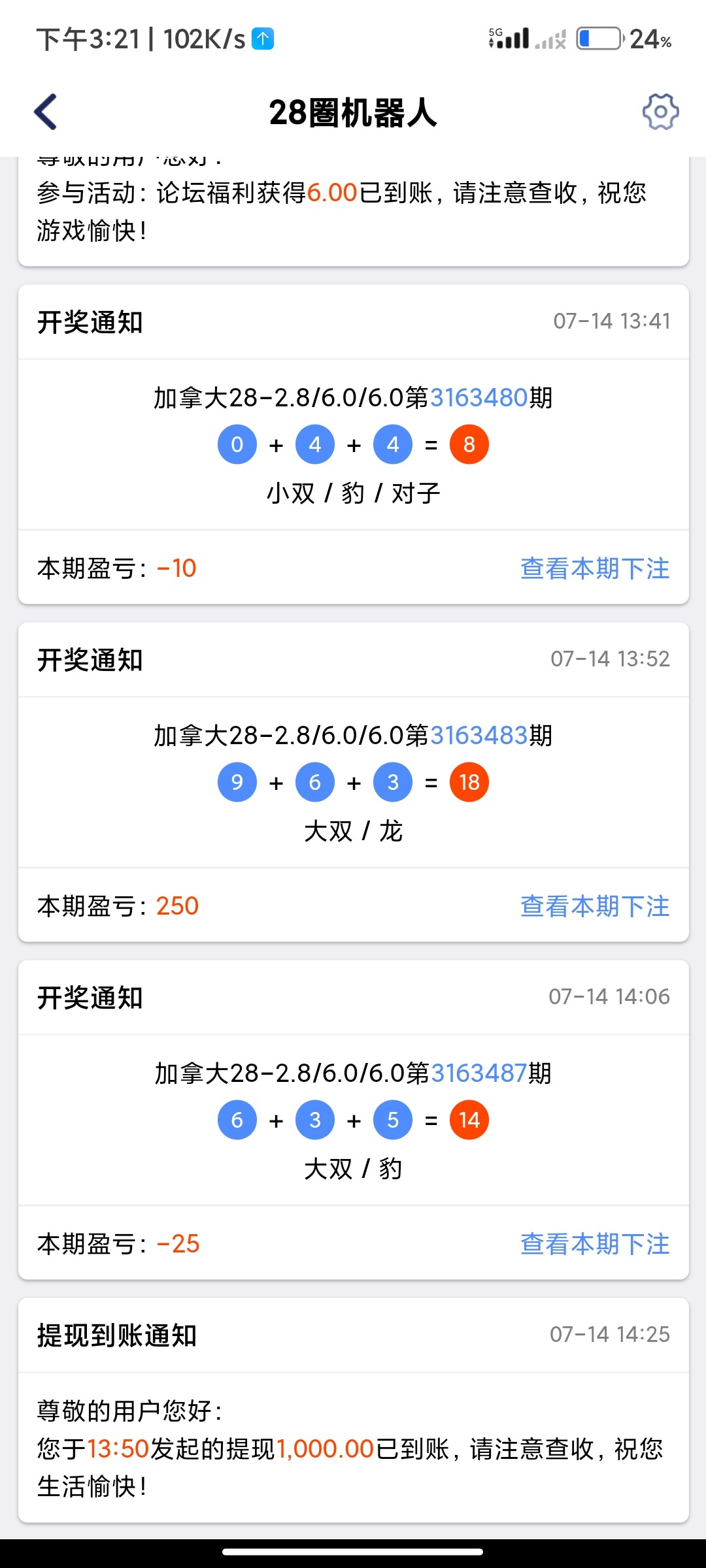The width and height of the screenshot is (706, 1568).
Task: Tap issue number 3163487
Action: click(x=479, y=1073)
